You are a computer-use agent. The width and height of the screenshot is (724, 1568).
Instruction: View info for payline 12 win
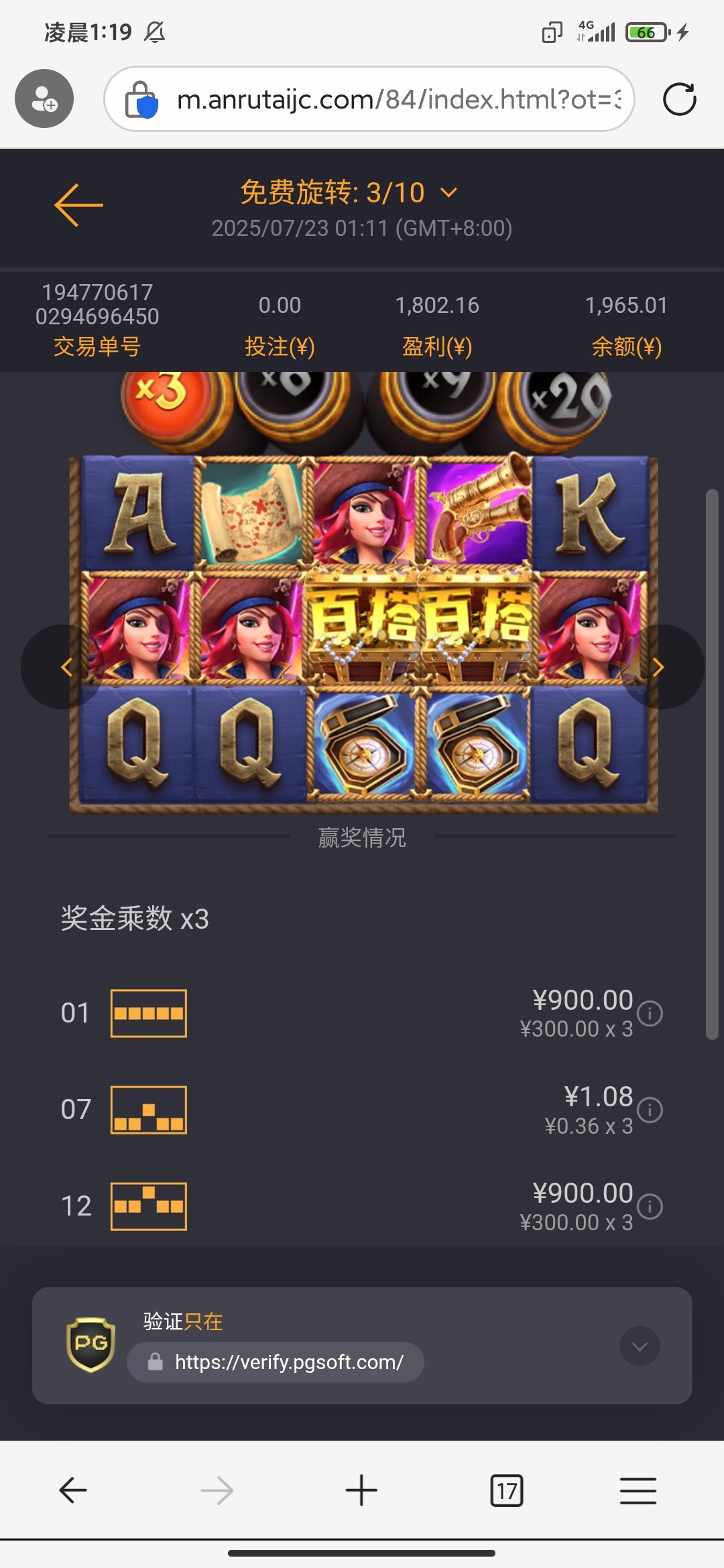tap(650, 1206)
